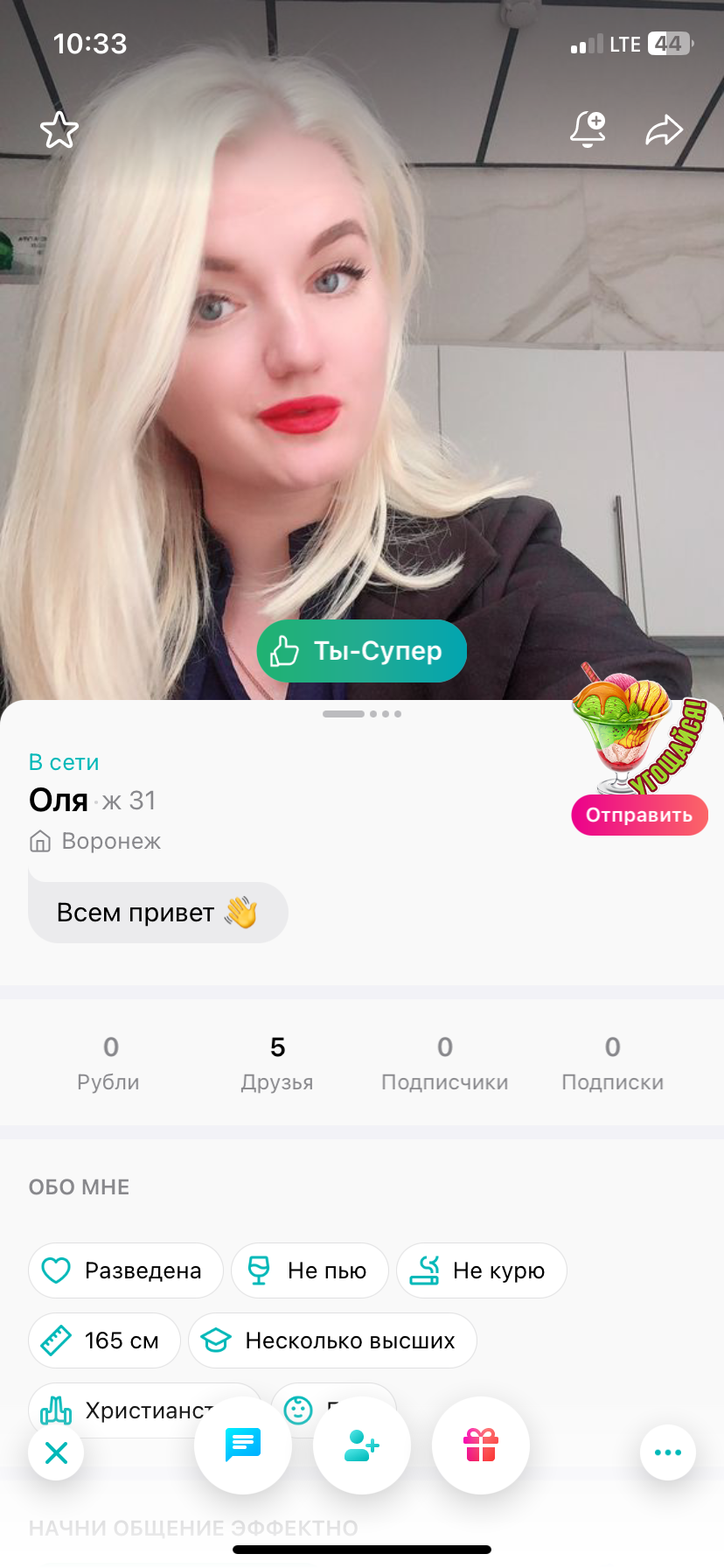Send the ice cream gift with Отправить
The image size is (724, 1568).
point(639,815)
